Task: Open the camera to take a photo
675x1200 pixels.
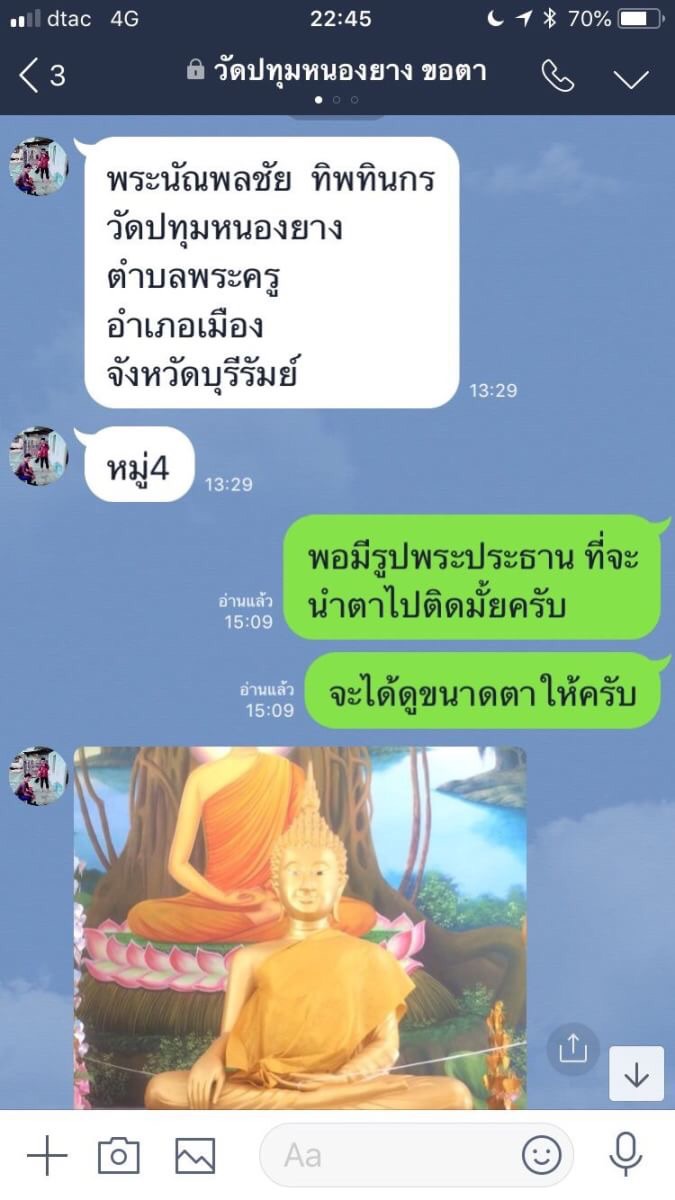Action: click(x=118, y=1156)
